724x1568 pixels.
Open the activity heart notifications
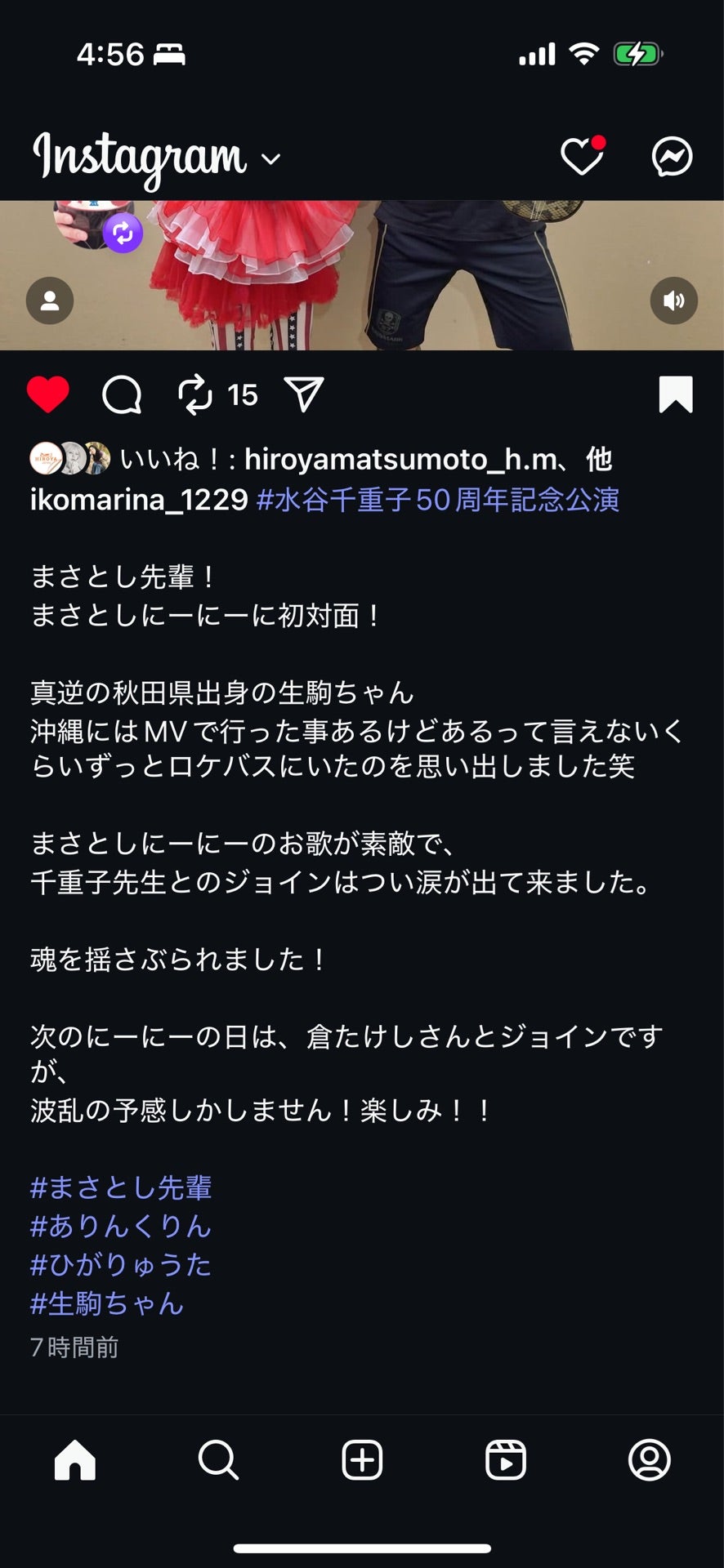coord(581,156)
